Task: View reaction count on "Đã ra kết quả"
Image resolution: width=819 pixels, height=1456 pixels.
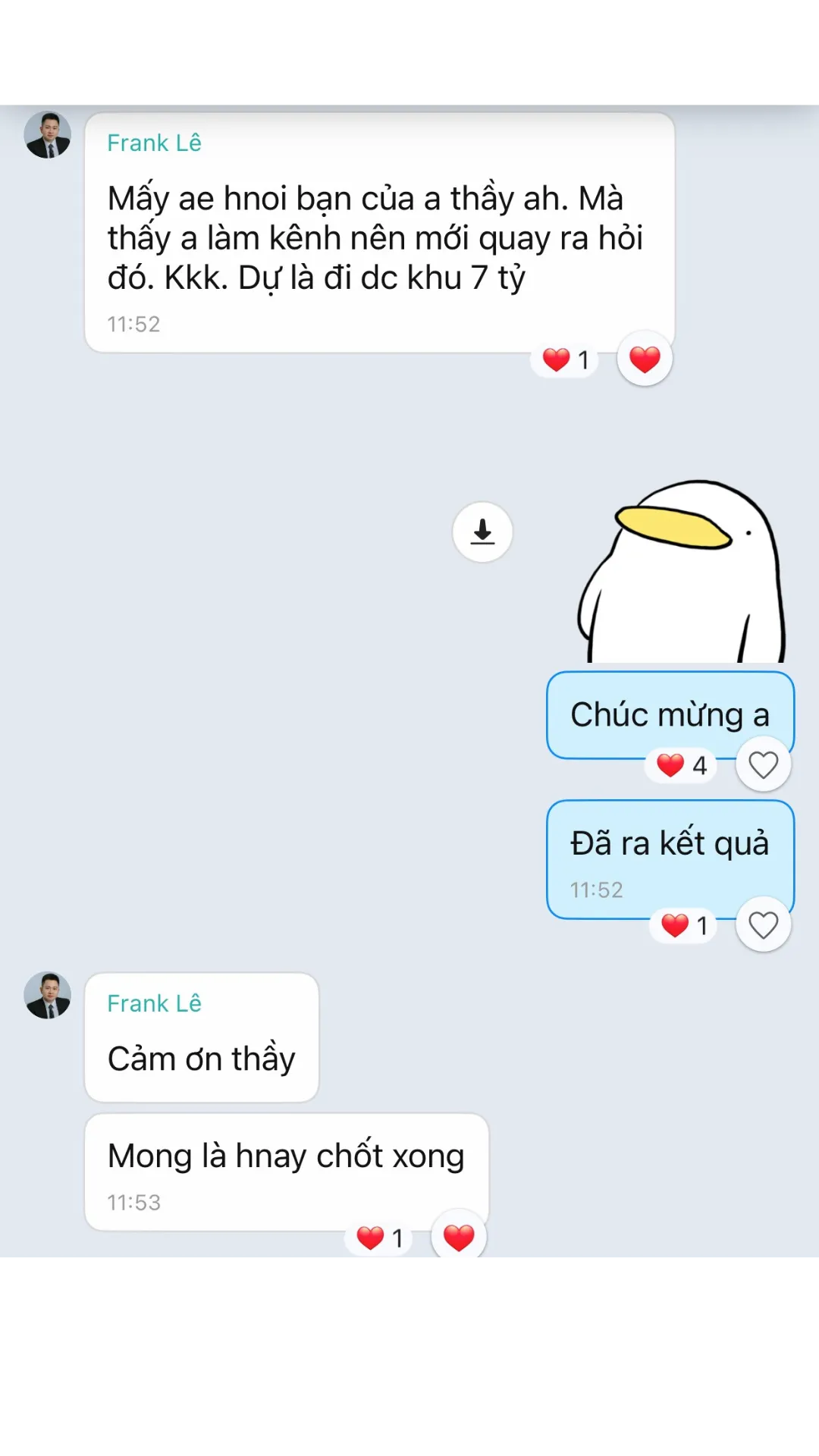Action: tap(684, 925)
